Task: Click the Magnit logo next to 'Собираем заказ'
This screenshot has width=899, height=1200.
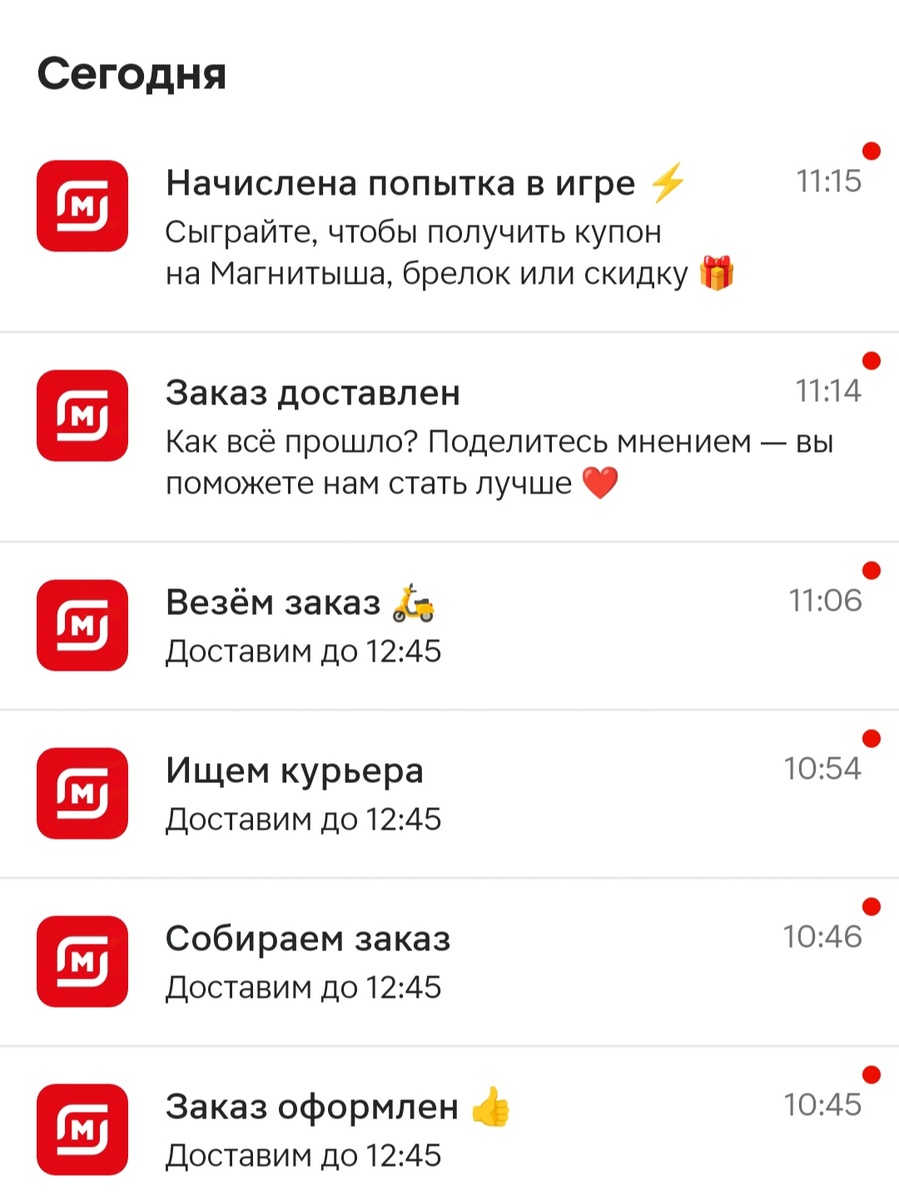Action: (82, 961)
